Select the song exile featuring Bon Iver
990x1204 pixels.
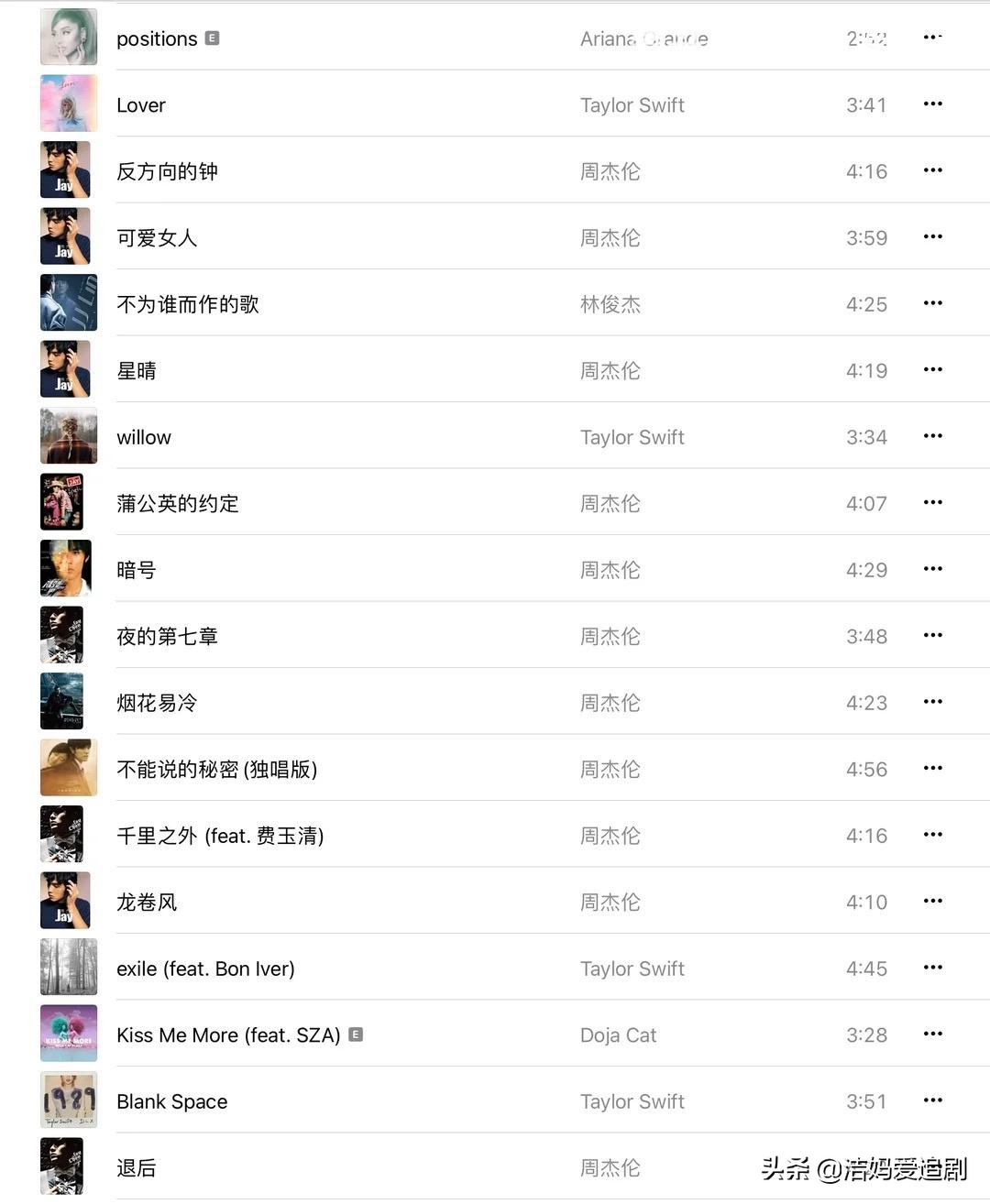click(205, 968)
